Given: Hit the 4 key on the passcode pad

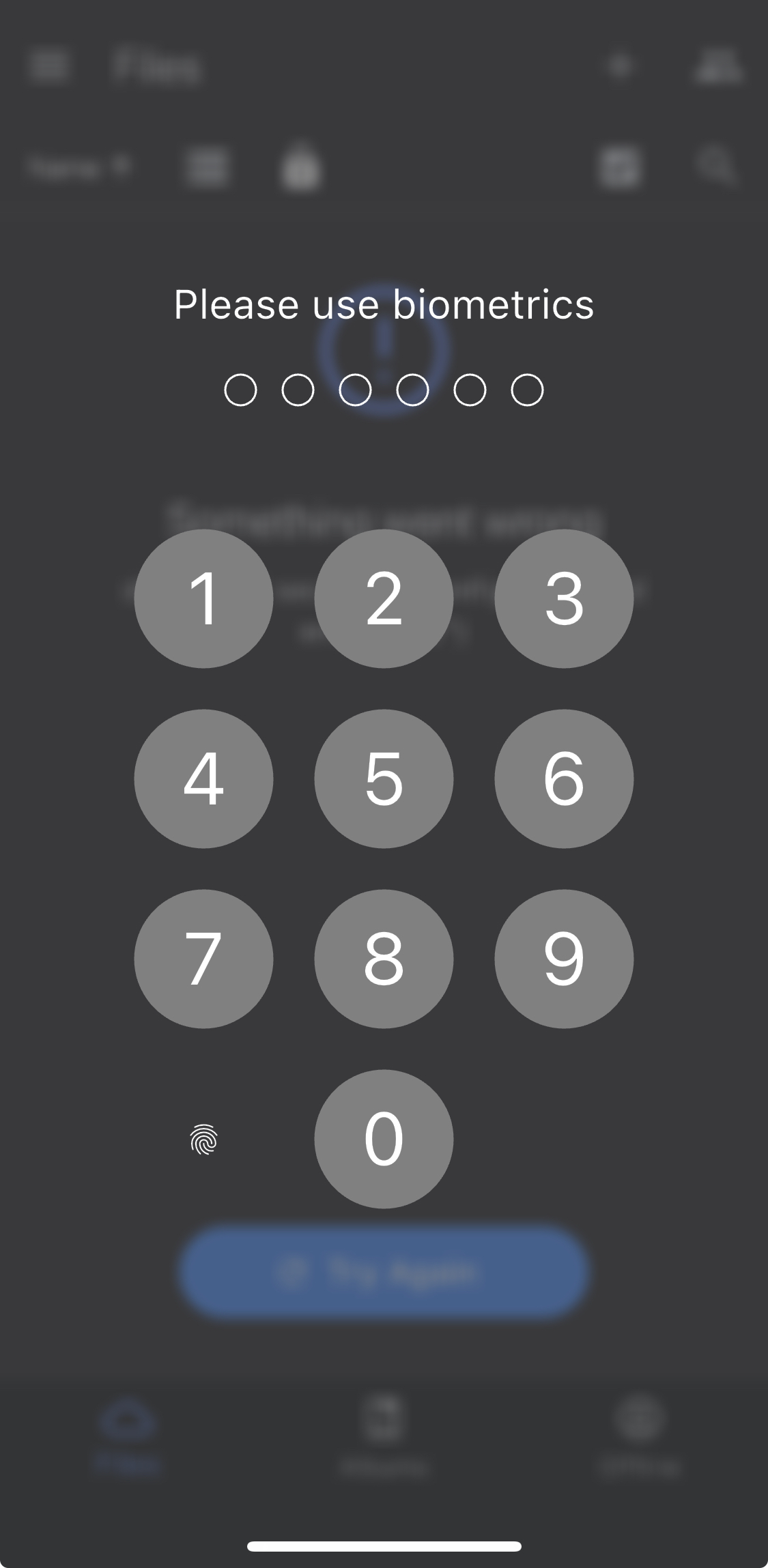Looking at the screenshot, I should tap(203, 779).
